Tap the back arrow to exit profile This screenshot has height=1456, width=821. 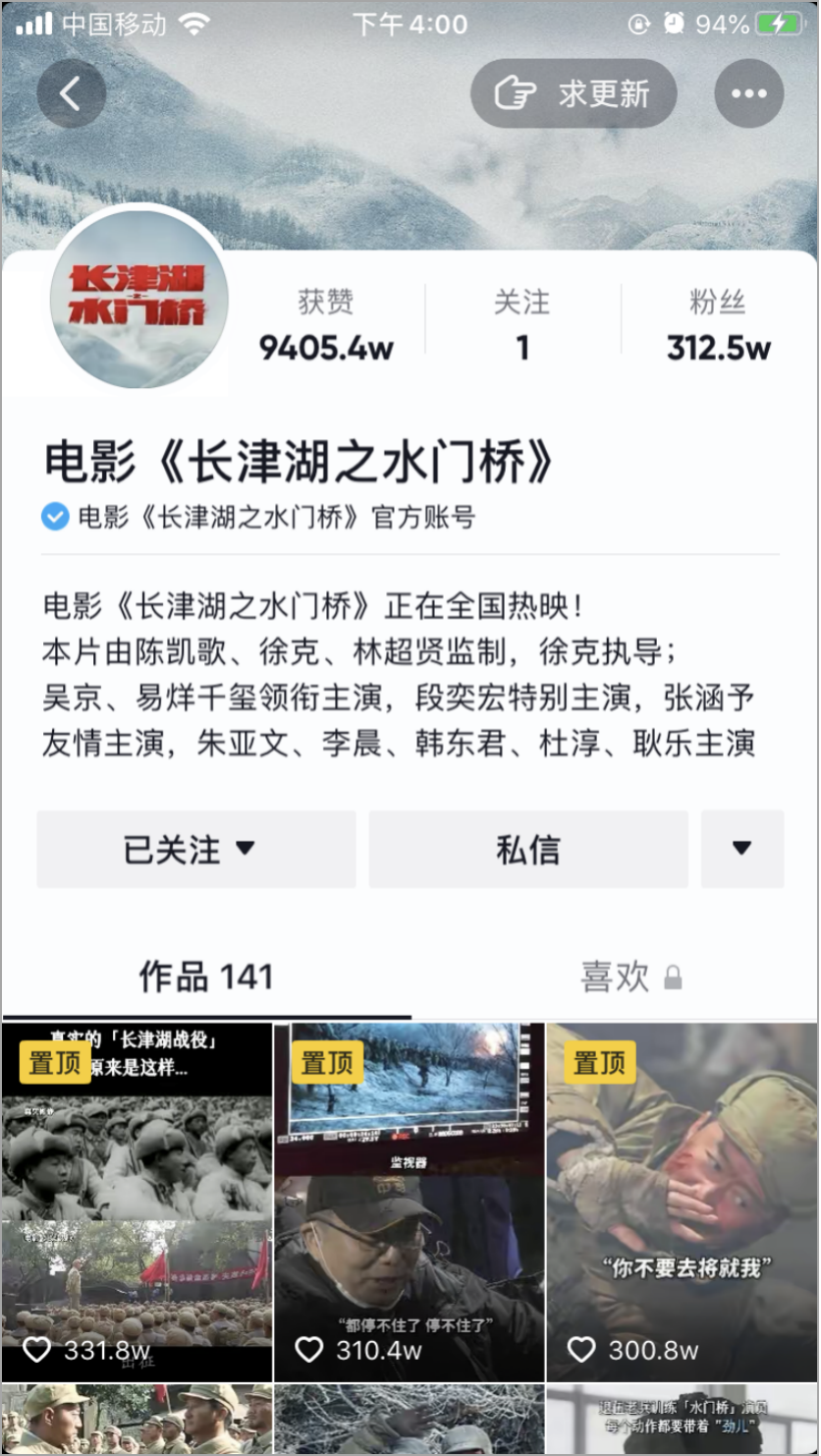[71, 93]
